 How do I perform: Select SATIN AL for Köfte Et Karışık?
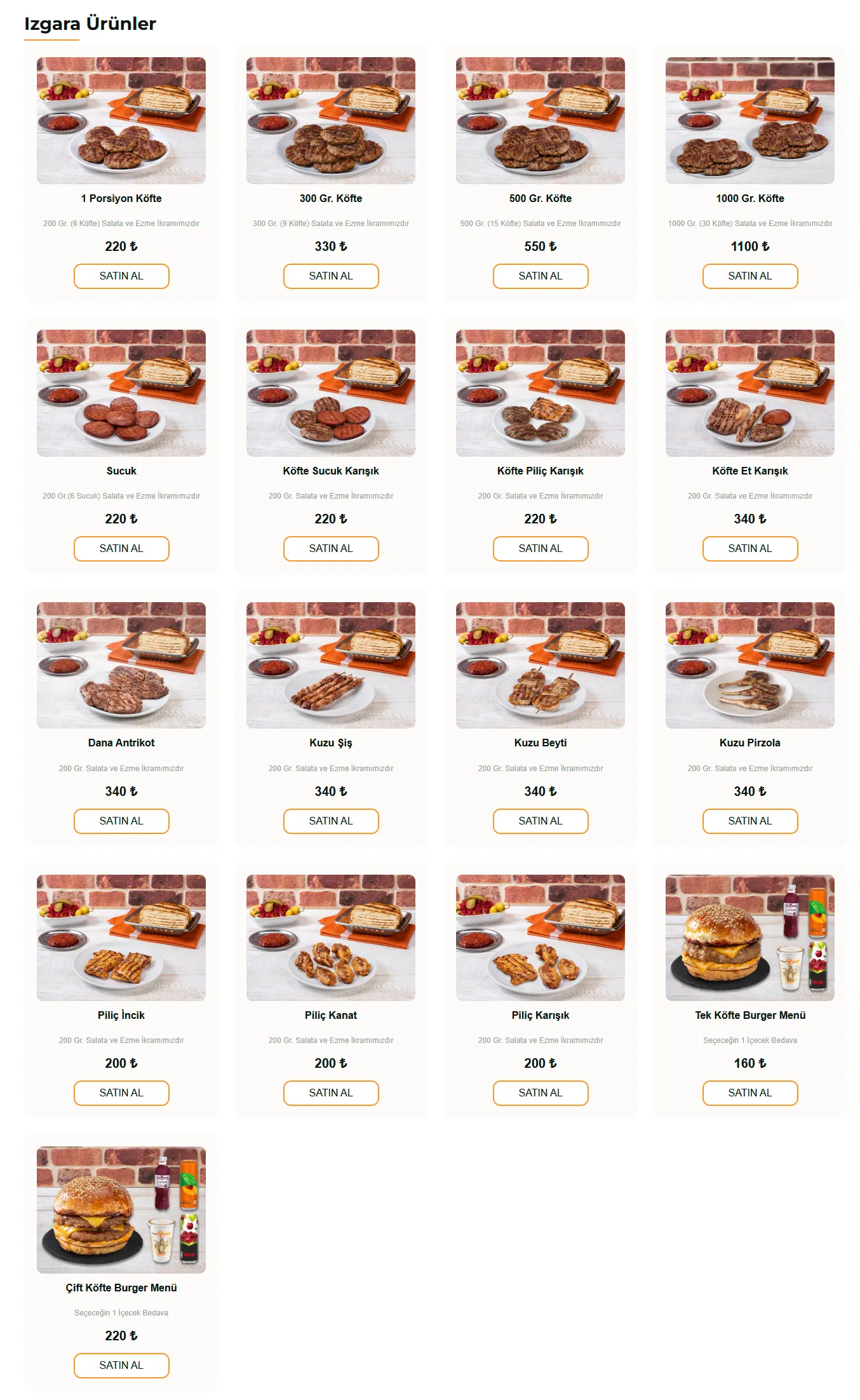click(750, 549)
